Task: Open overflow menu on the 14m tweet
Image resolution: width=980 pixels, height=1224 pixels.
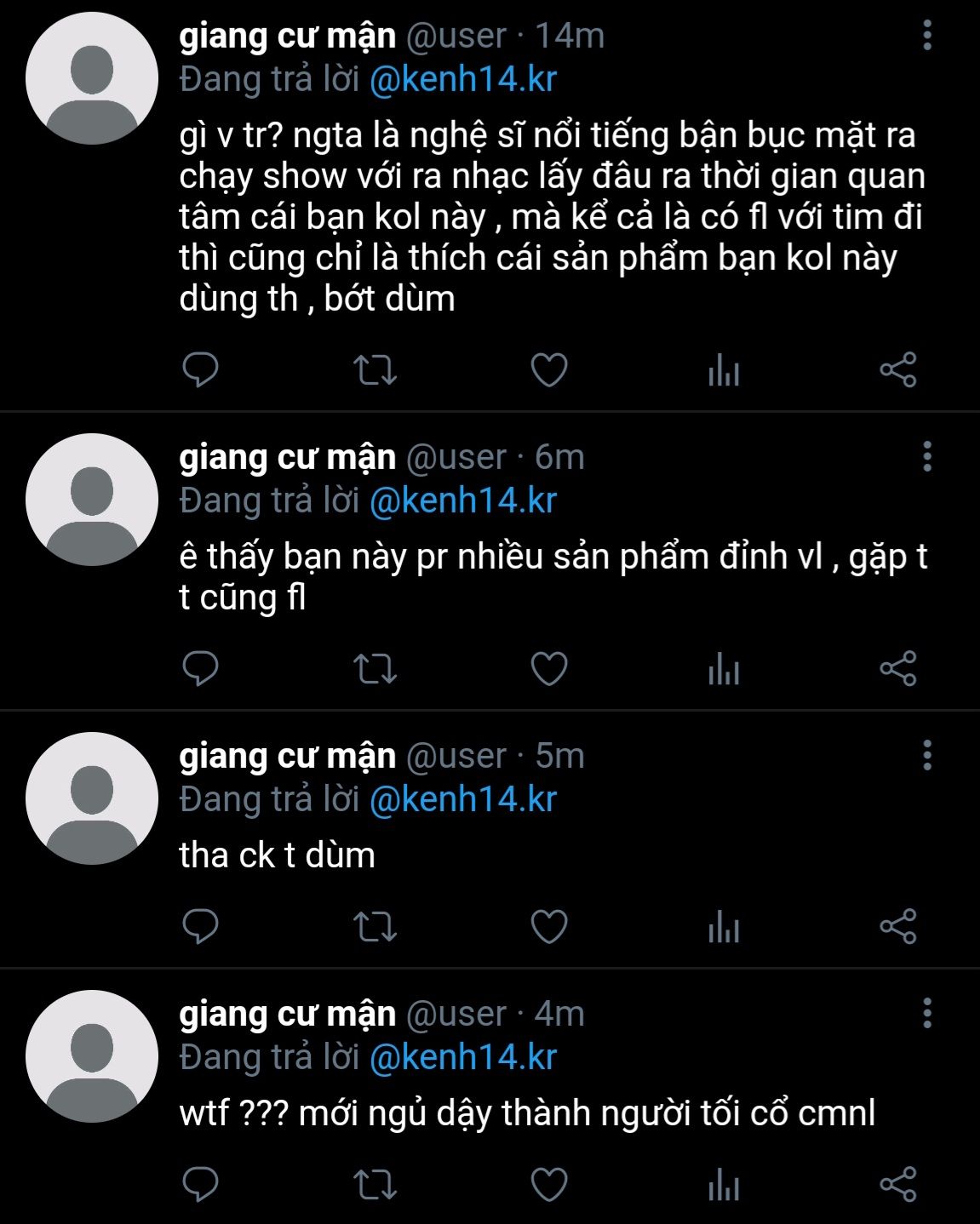Action: [927, 36]
